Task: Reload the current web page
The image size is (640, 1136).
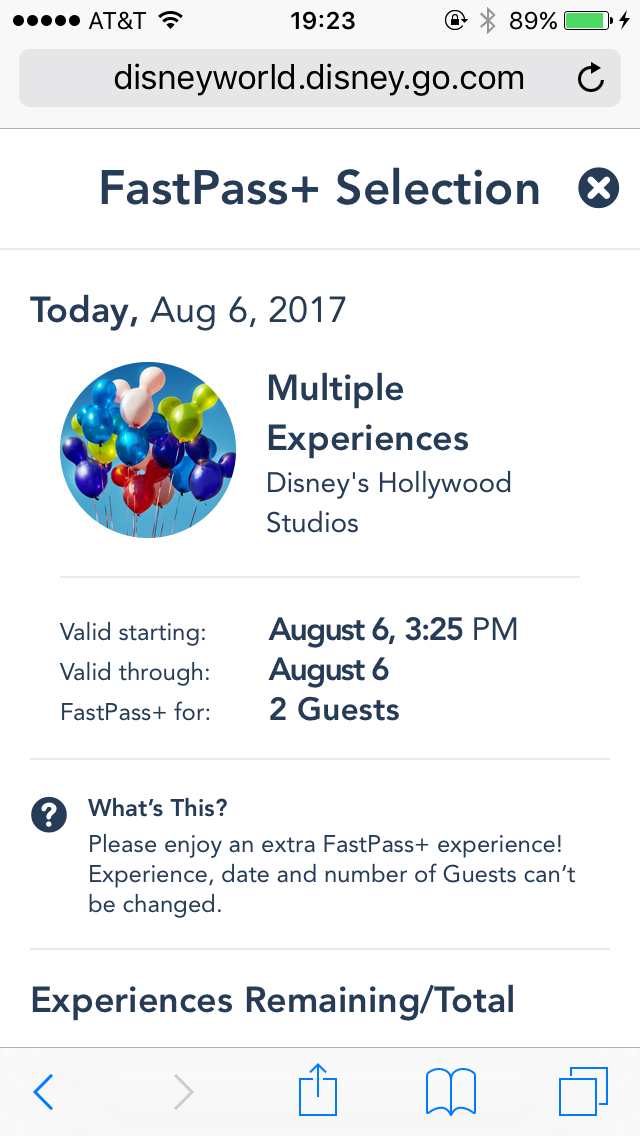Action: click(591, 78)
